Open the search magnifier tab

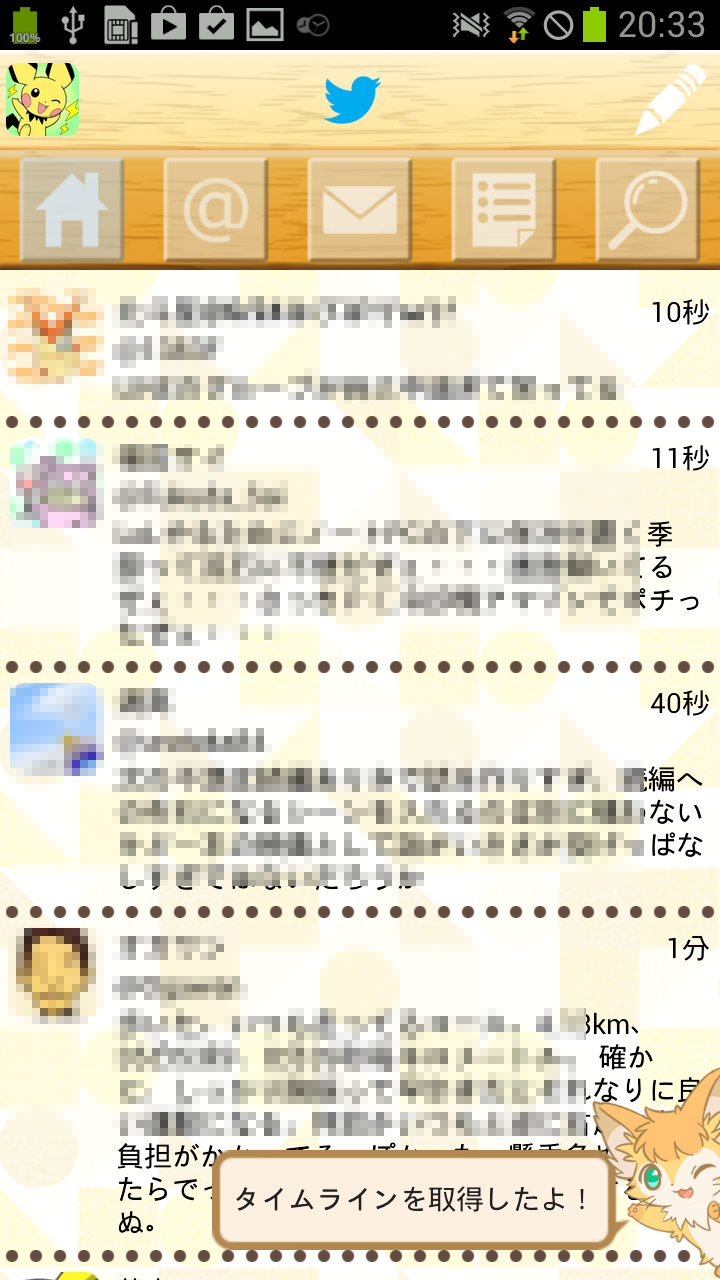click(648, 210)
